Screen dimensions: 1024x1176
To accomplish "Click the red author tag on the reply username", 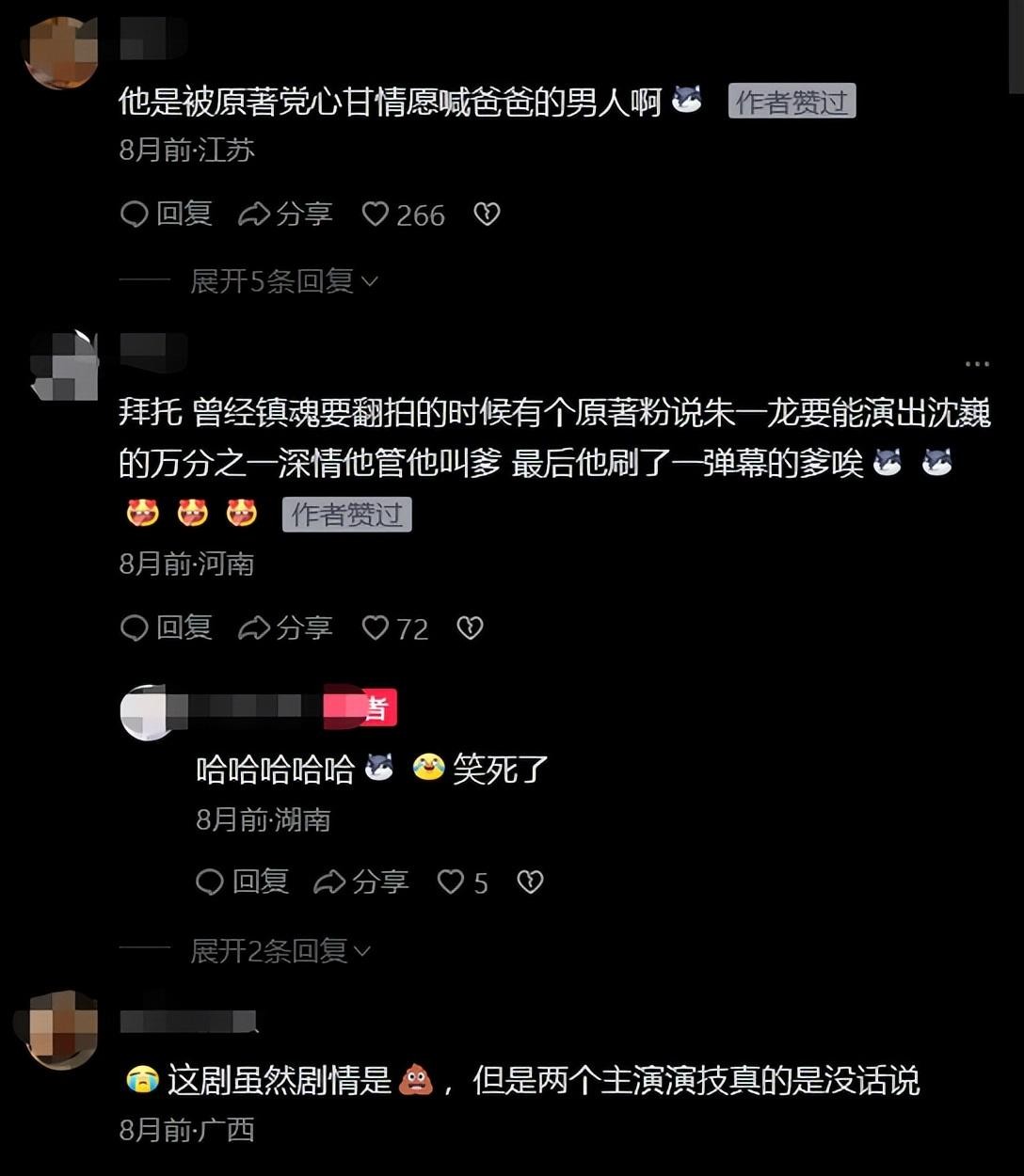I will coord(361,707).
